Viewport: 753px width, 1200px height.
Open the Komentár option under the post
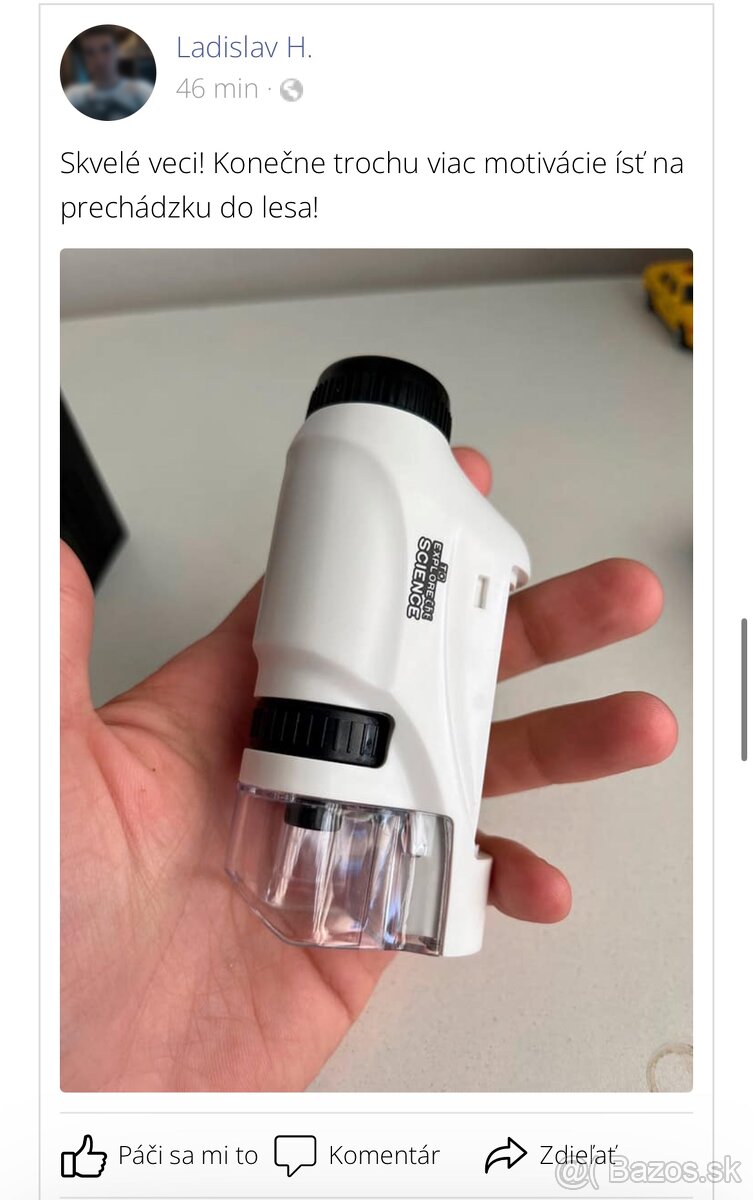[x=357, y=1156]
